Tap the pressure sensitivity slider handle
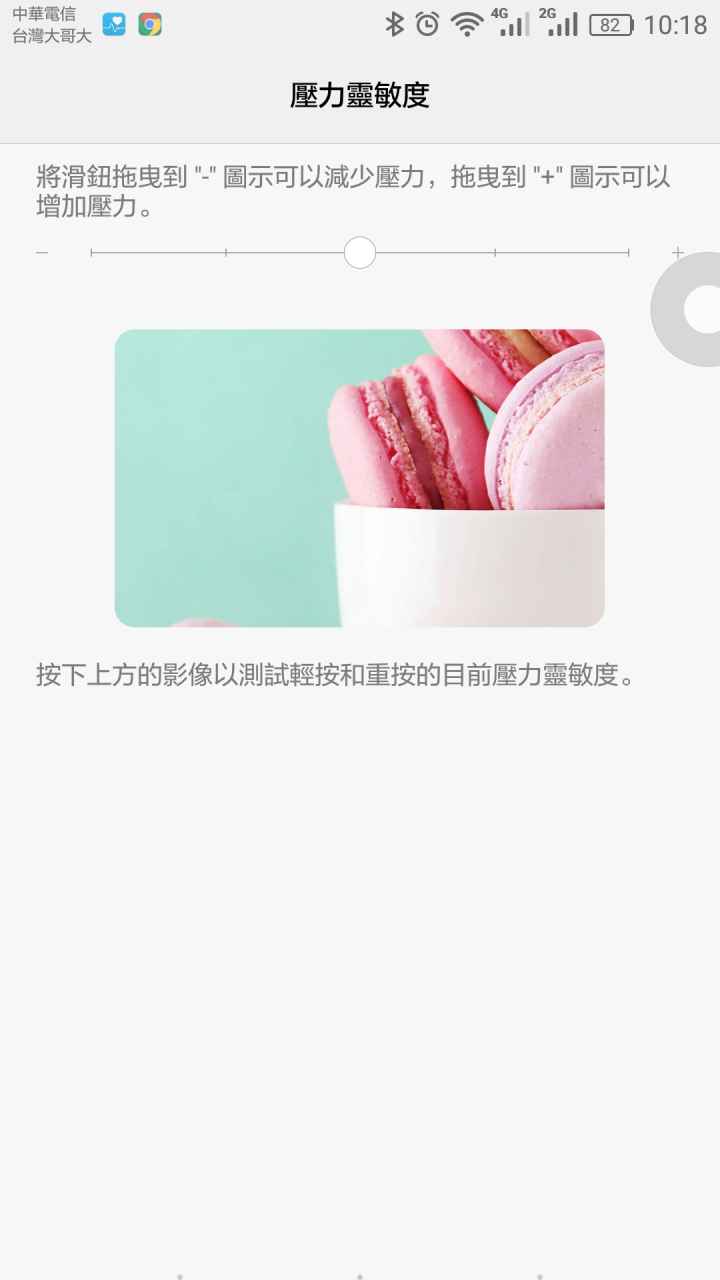Viewport: 720px width, 1280px height. click(x=360, y=253)
